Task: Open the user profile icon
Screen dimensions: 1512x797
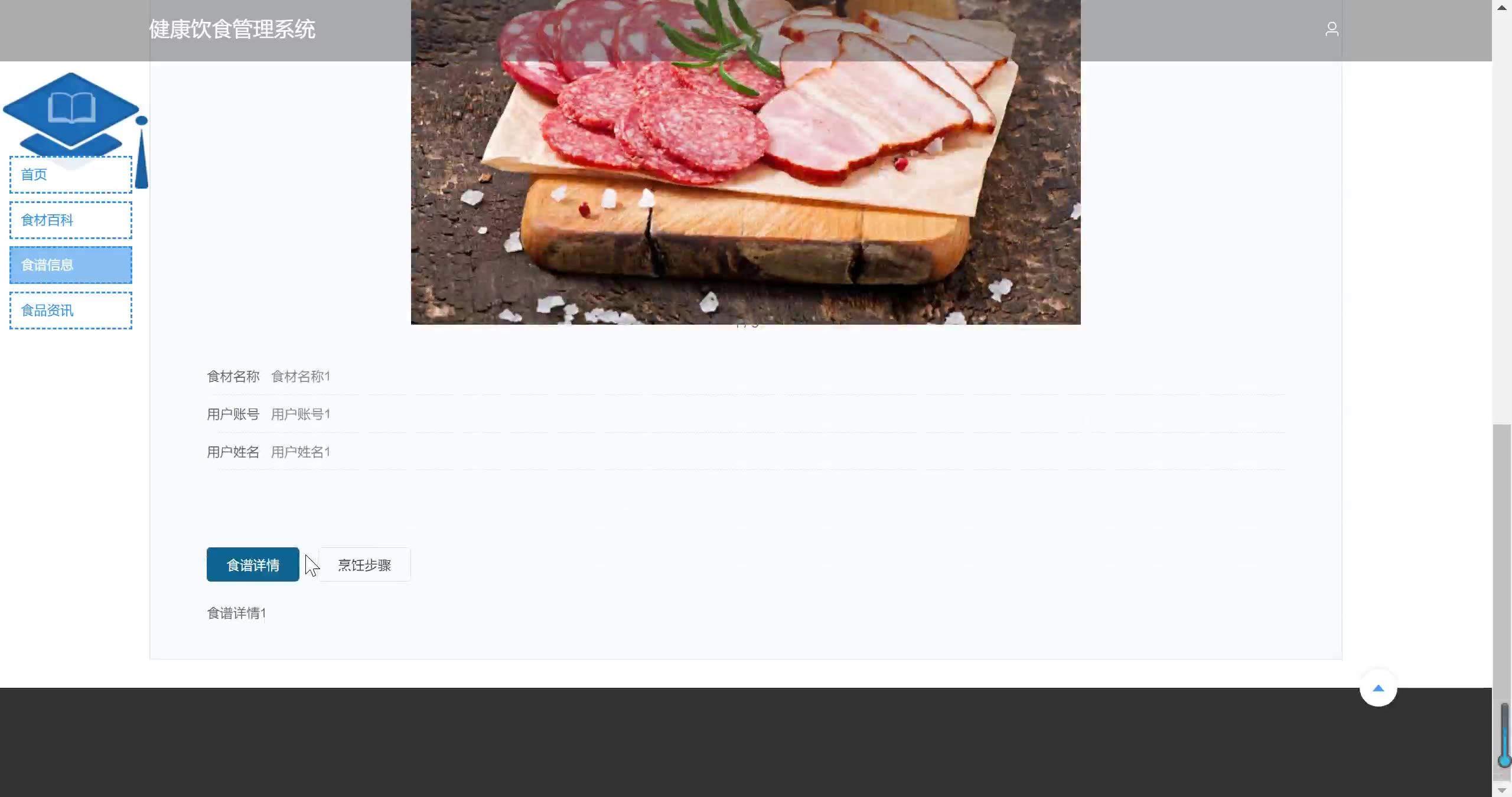Action: [1331, 29]
